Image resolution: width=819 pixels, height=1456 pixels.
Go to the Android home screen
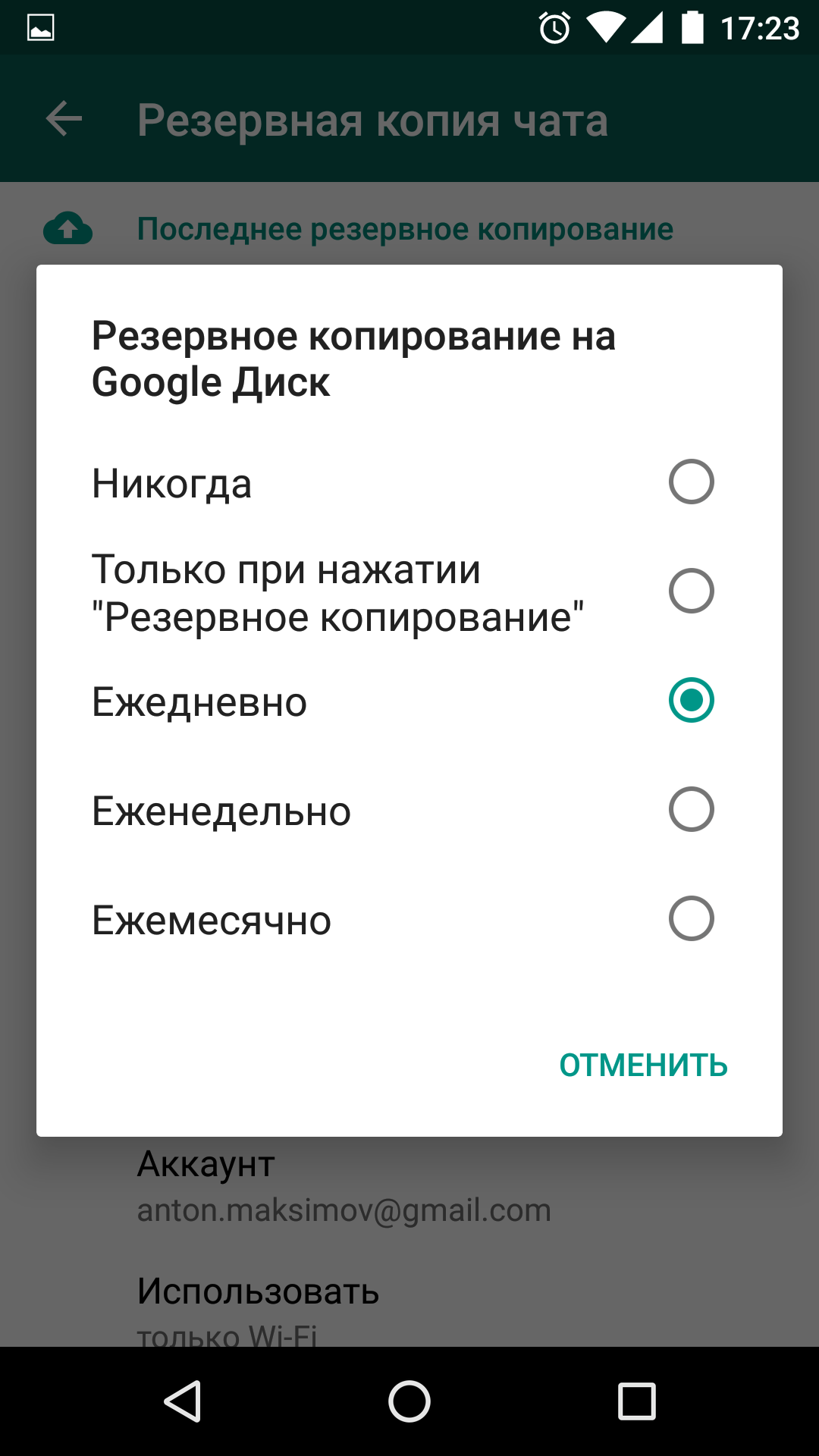point(409,1401)
